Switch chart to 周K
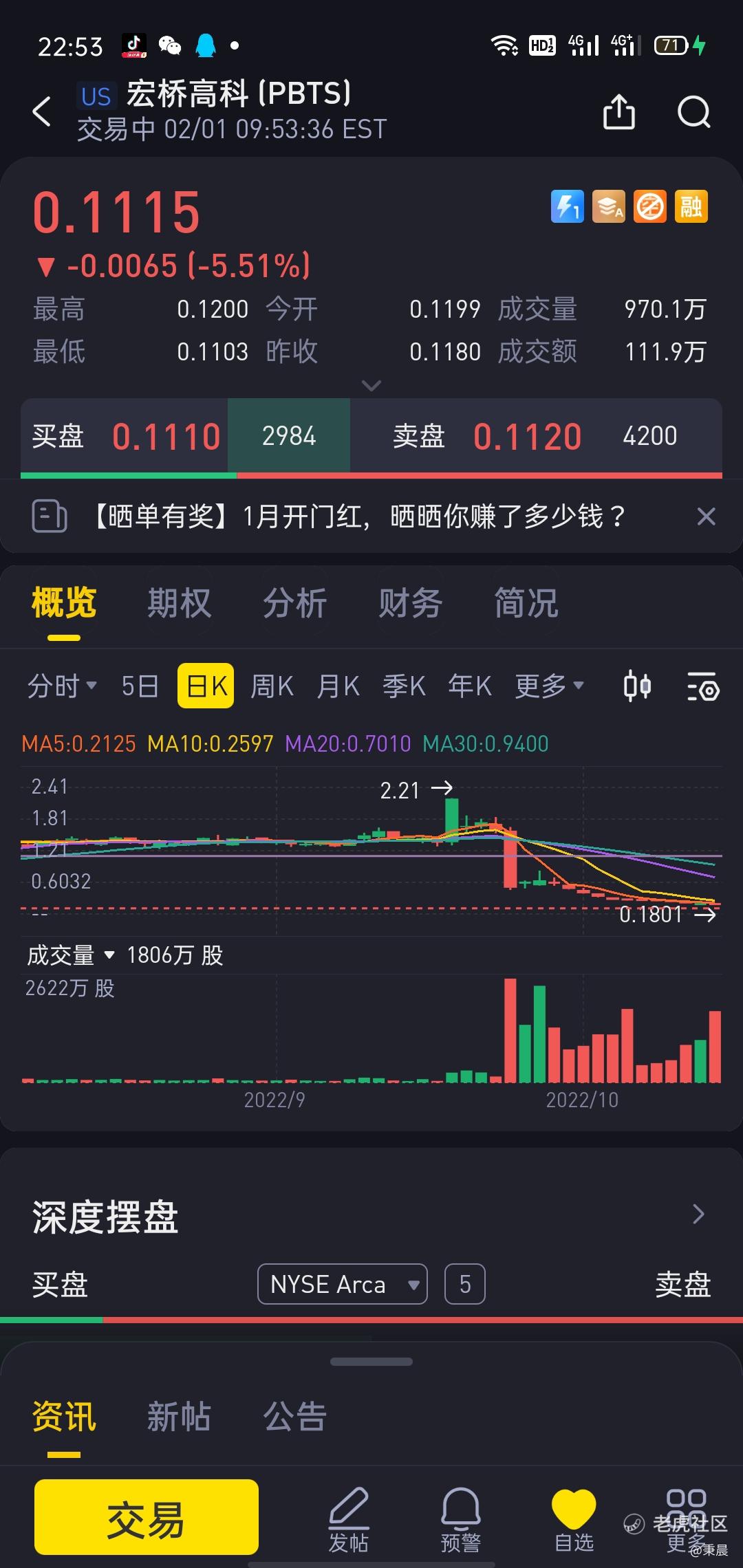Viewport: 743px width, 1568px height. tap(272, 686)
